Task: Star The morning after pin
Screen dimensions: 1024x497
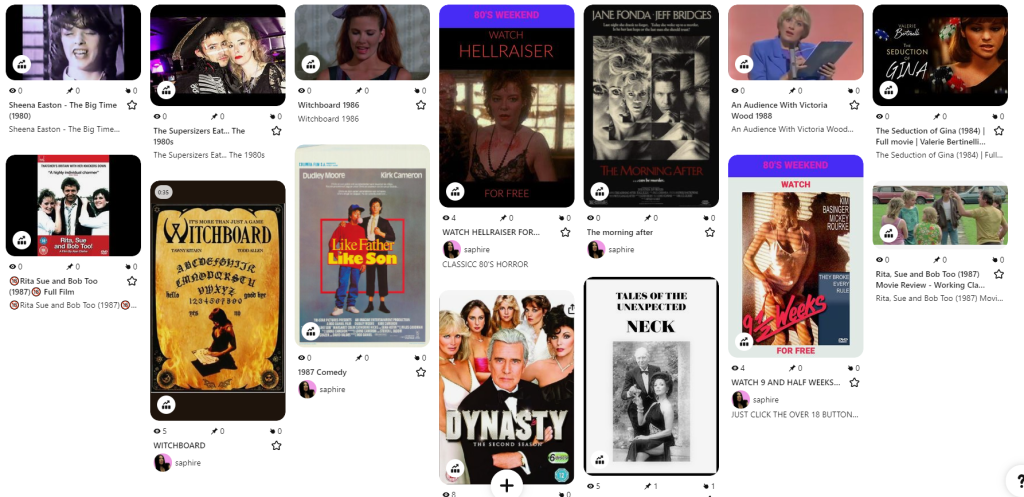Action: tap(709, 232)
